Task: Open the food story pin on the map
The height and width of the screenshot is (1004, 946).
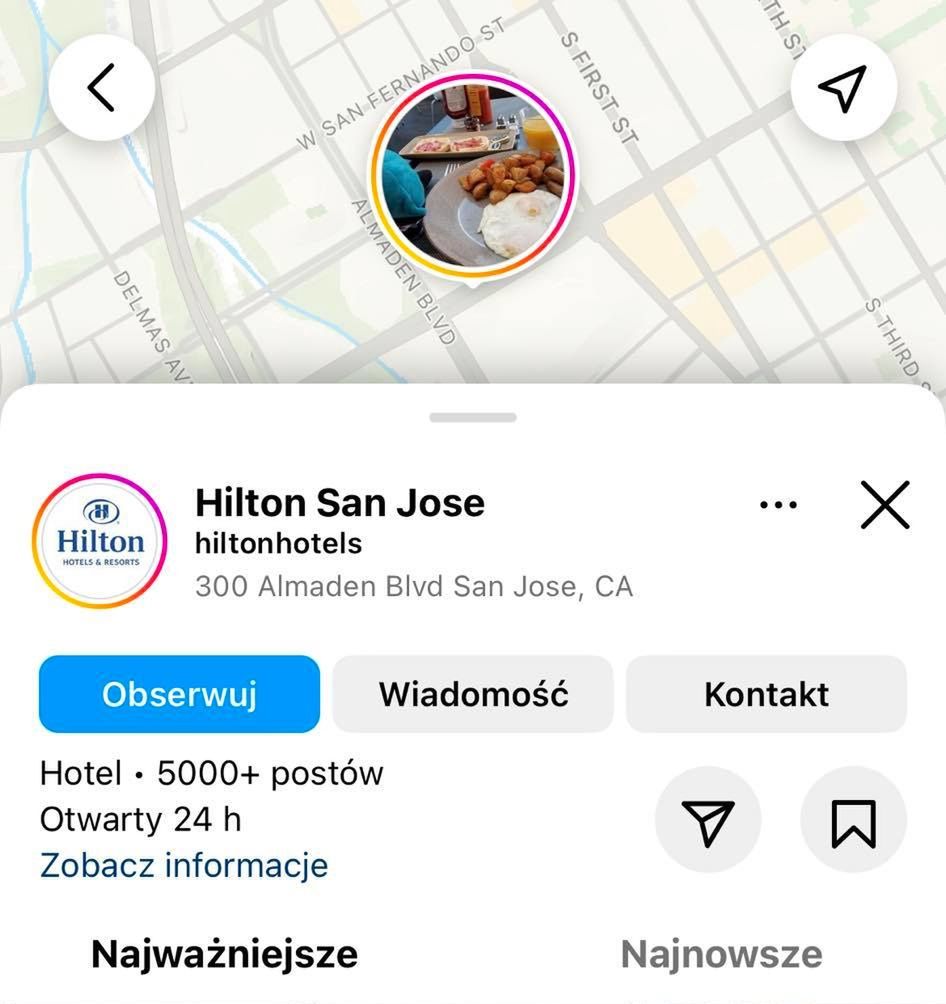Action: (x=473, y=176)
